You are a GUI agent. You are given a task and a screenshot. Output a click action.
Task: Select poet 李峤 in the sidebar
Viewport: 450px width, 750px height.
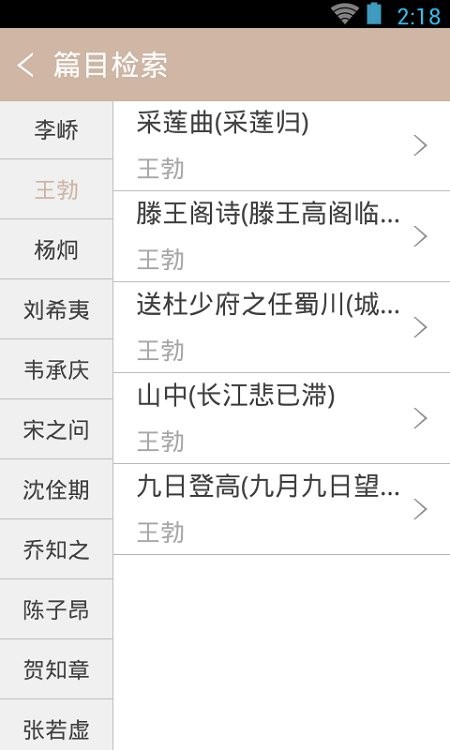(x=56, y=130)
